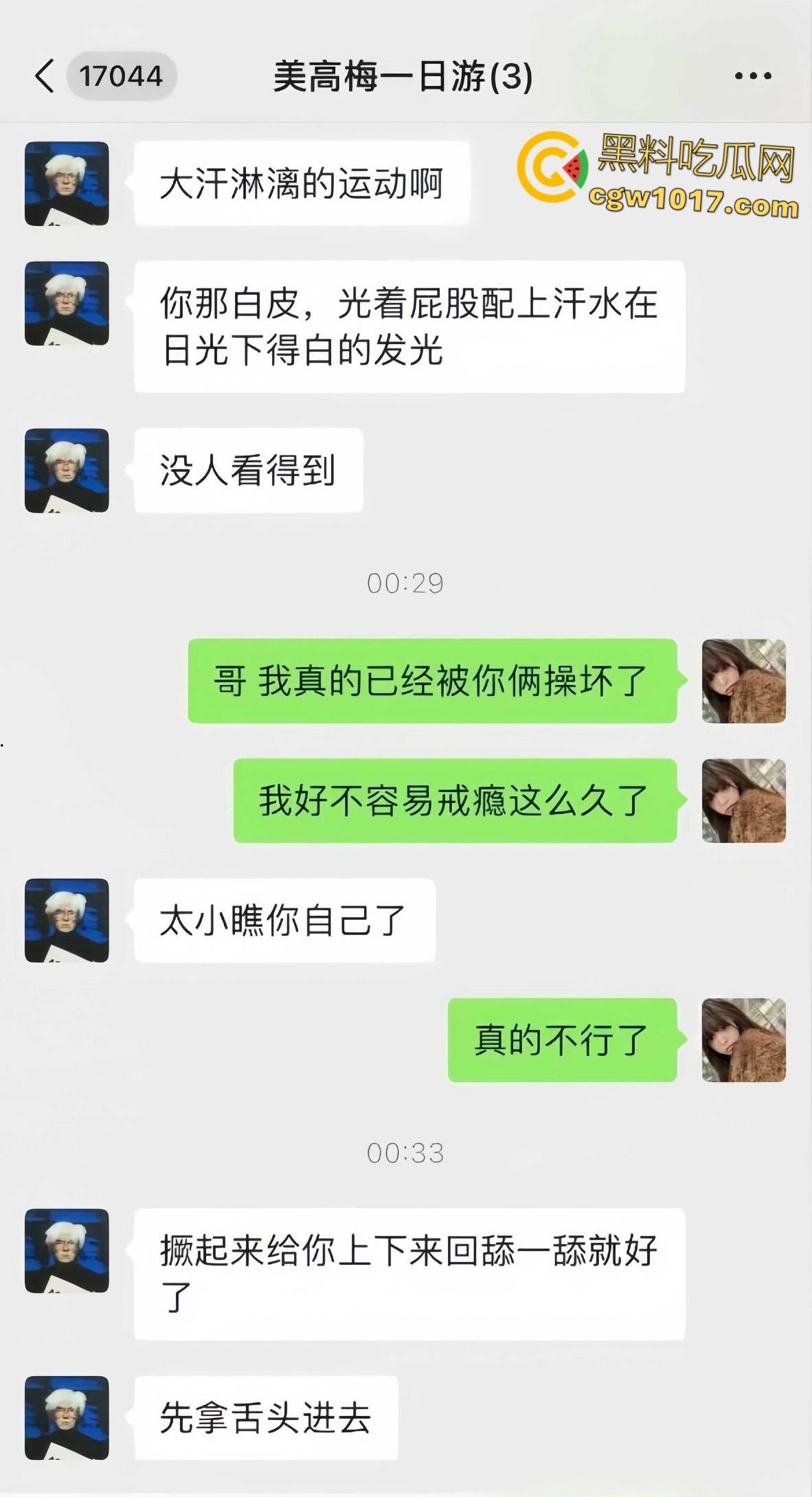Screen dimensions: 812x1497
Task: Tap your own profile avatar beside green bubble
Action: 743,679
